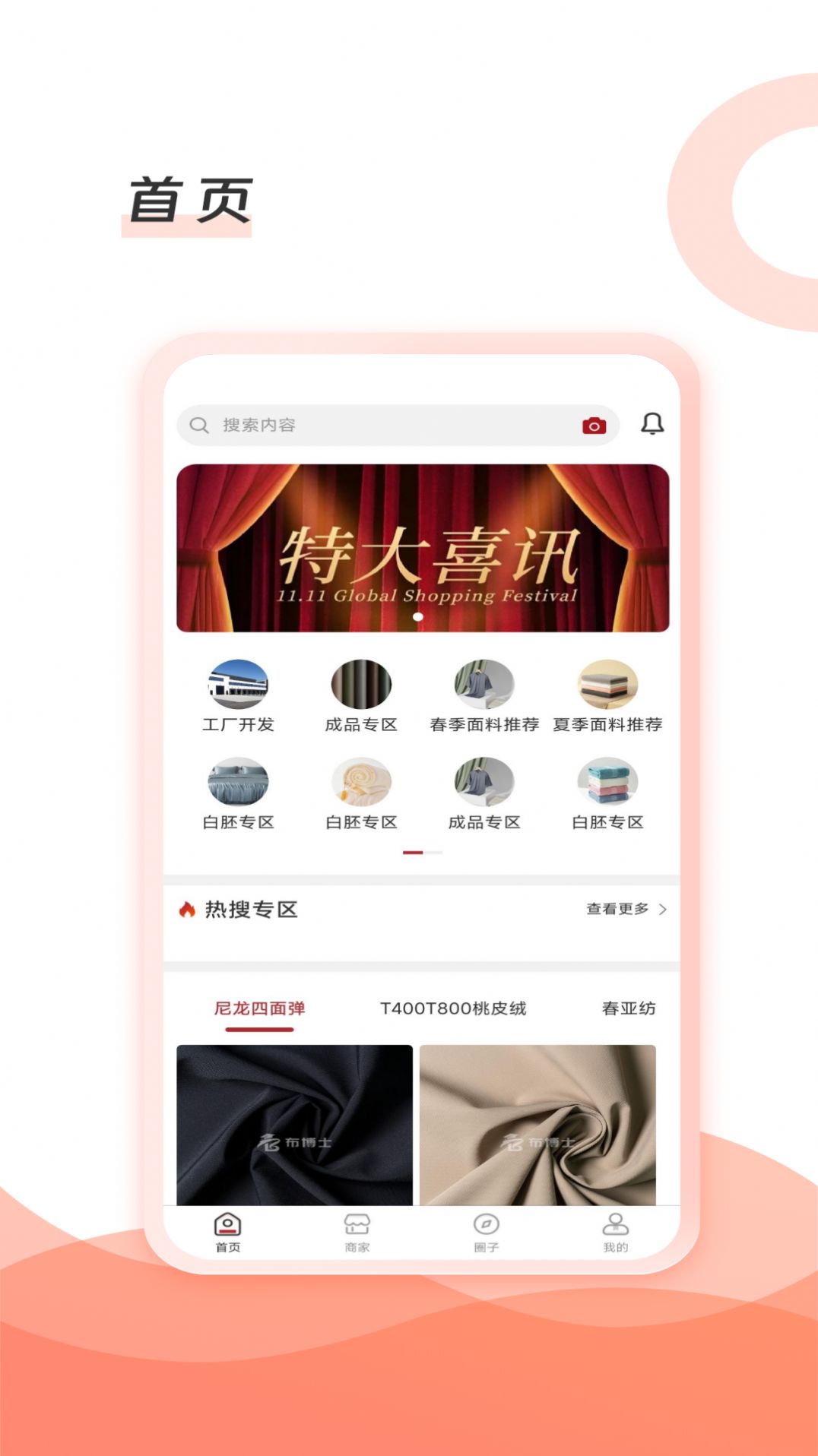Screen dimensions: 818x1456
Task: Tap the camera icon in the search bar
Action: (596, 426)
